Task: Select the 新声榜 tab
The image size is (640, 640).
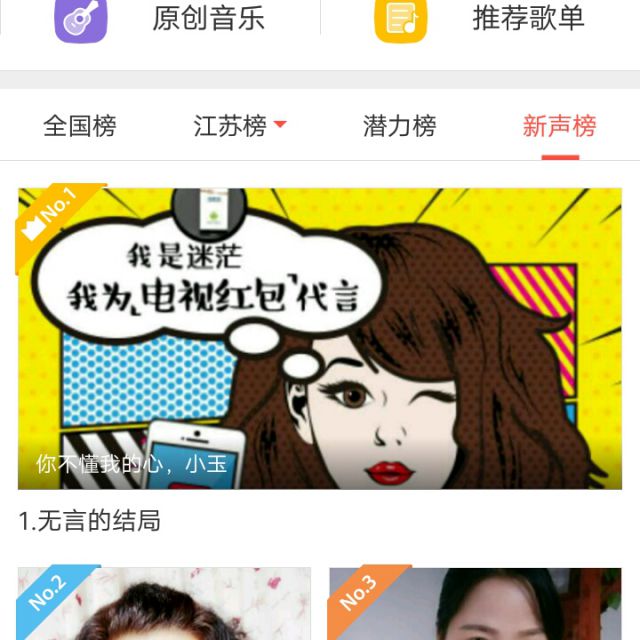Action: (559, 126)
